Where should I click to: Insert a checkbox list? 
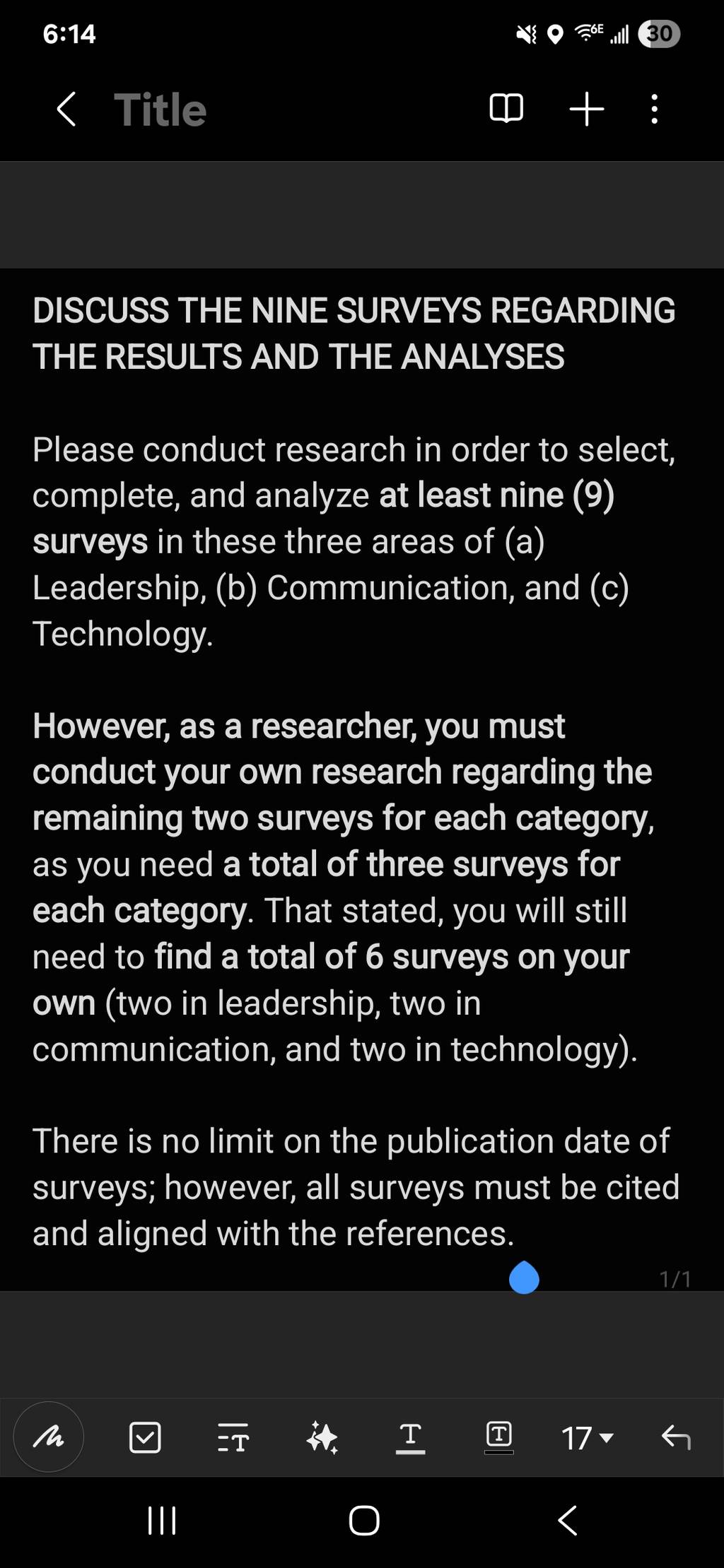(145, 1437)
